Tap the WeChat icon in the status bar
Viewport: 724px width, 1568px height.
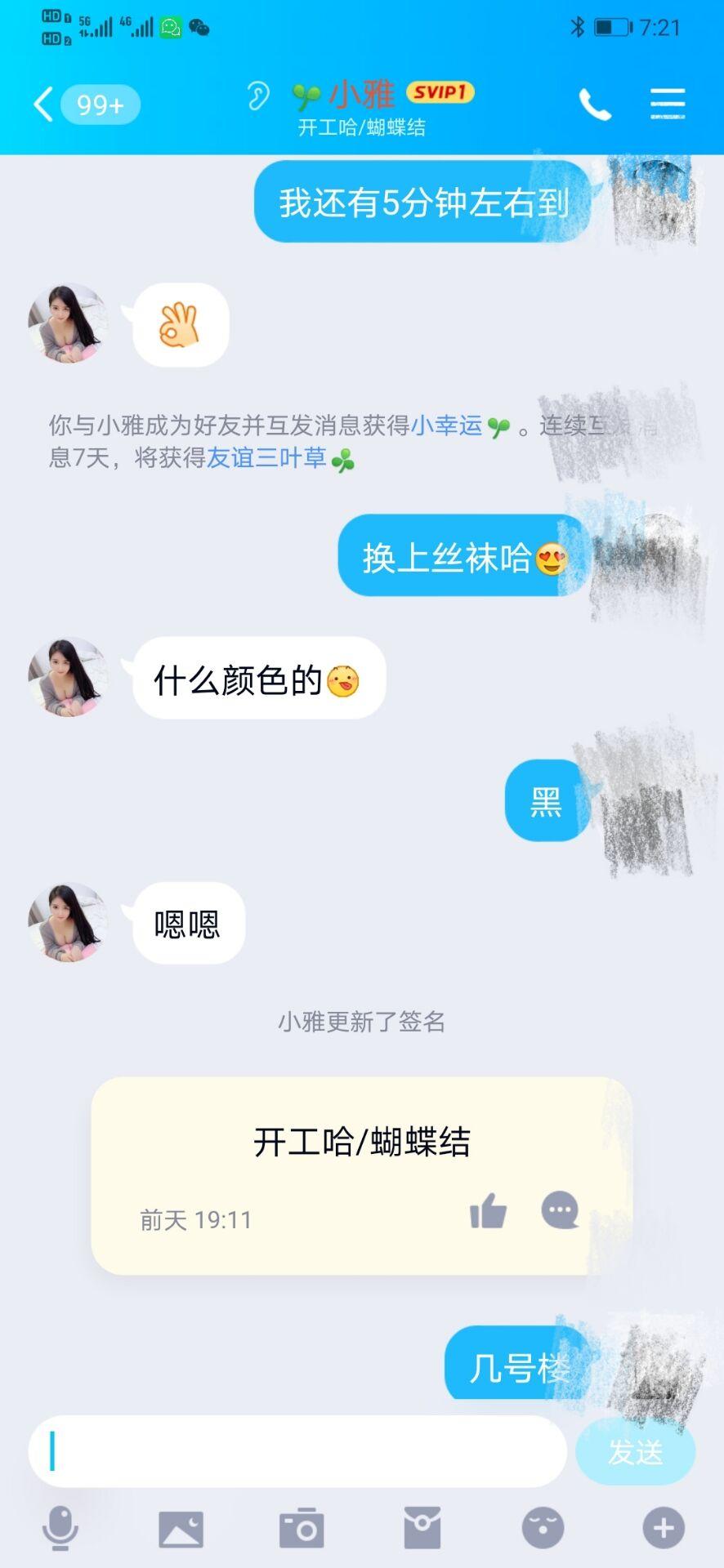tap(168, 27)
